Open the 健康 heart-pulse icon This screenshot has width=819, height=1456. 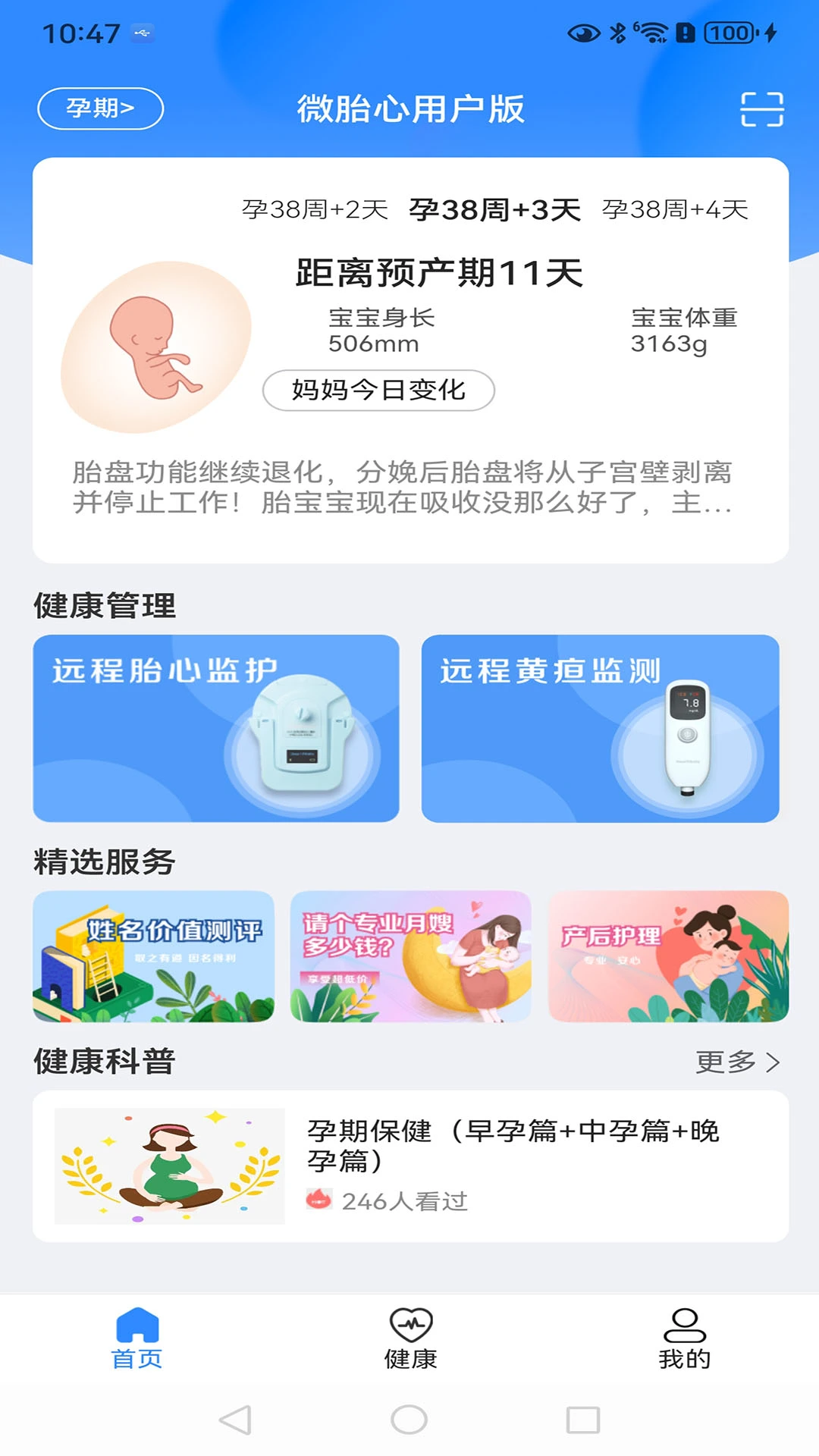409,1323
